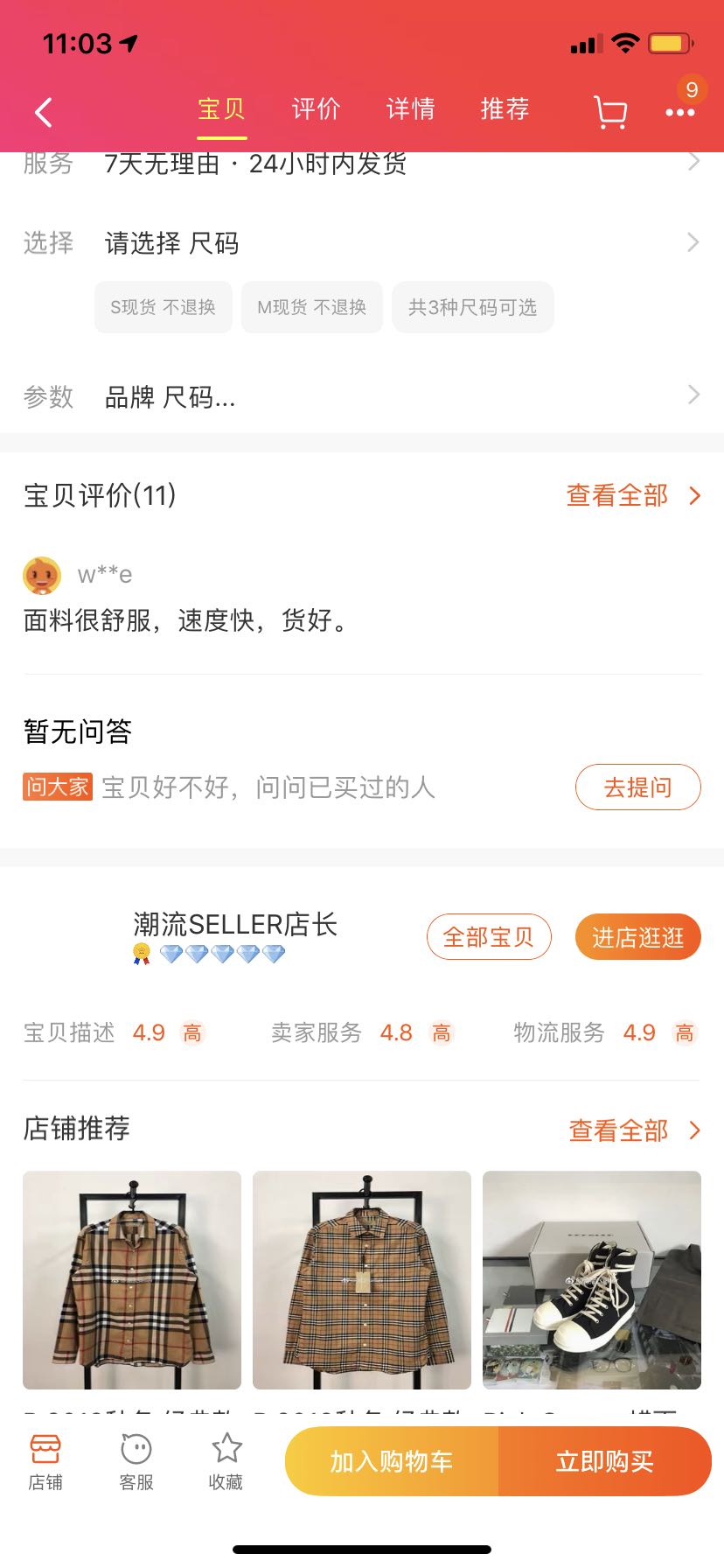Contact 客服 customer service
724x1568 pixels.
(136, 1461)
